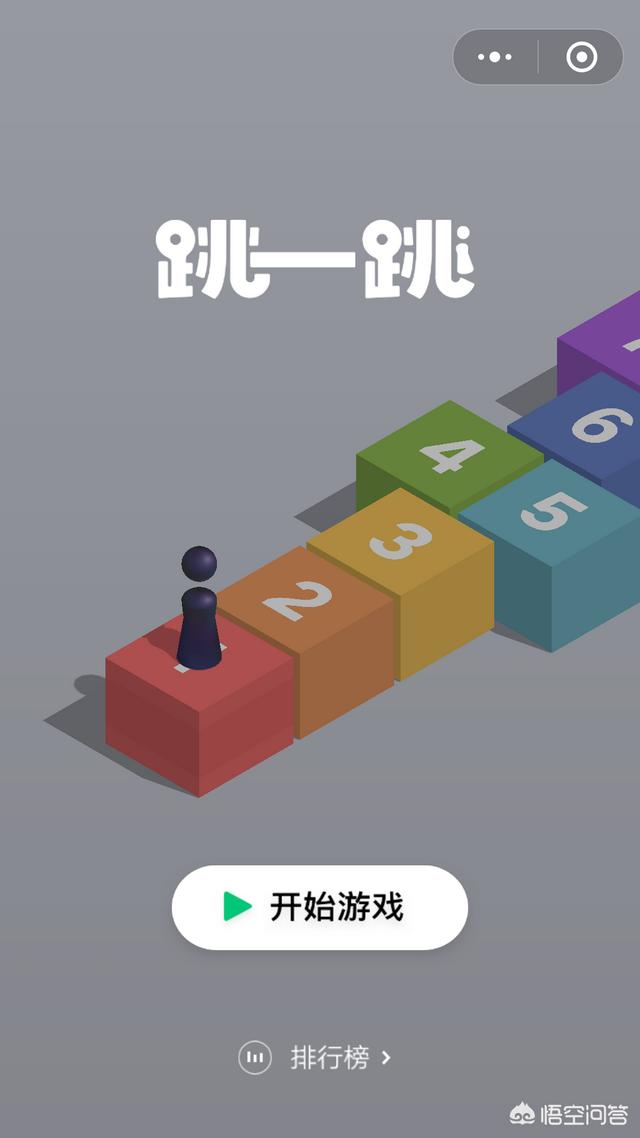
Task: Start the game with 开始游戏 button
Action: pos(319,907)
